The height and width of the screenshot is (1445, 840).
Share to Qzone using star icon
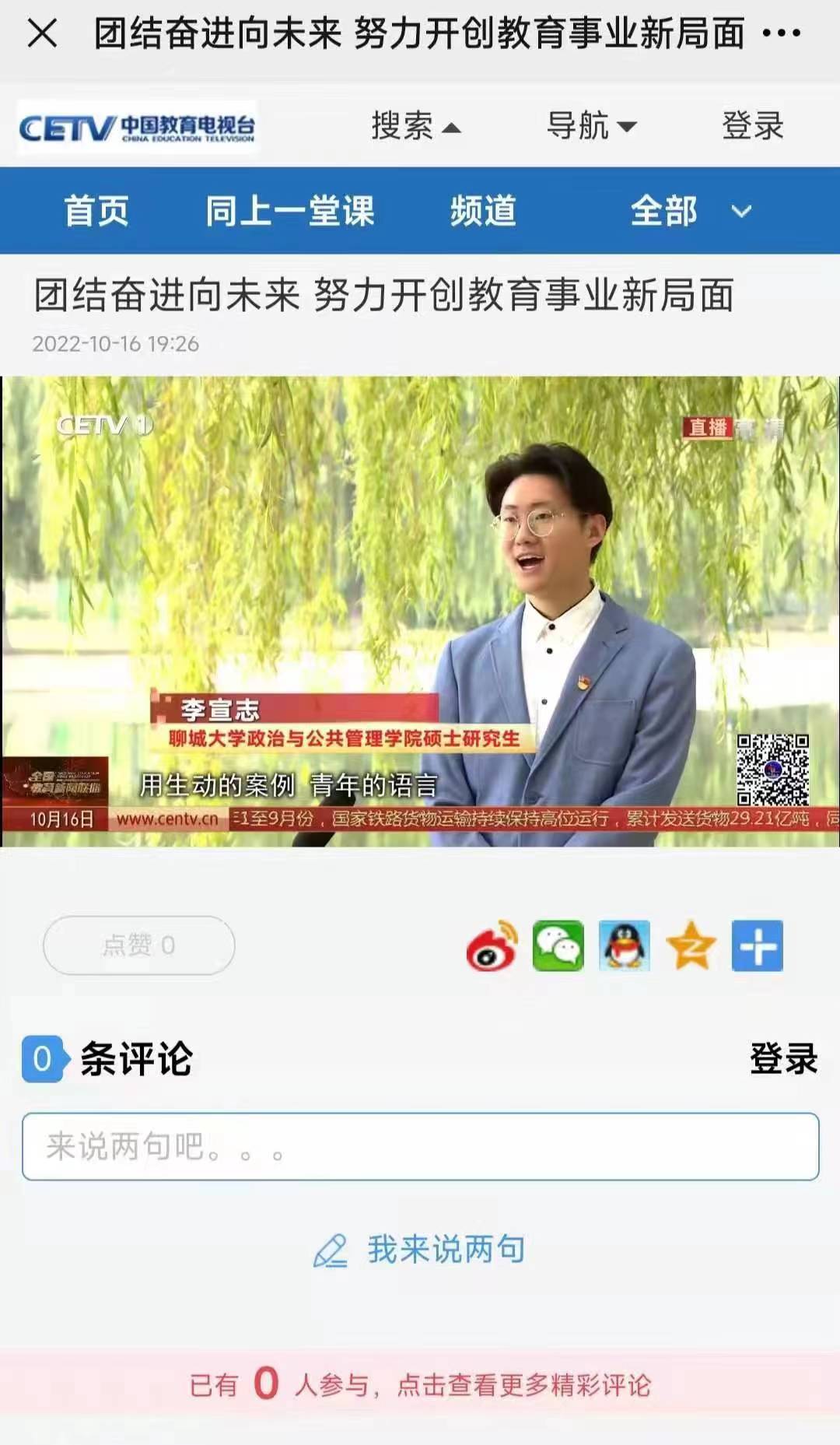[x=691, y=944]
